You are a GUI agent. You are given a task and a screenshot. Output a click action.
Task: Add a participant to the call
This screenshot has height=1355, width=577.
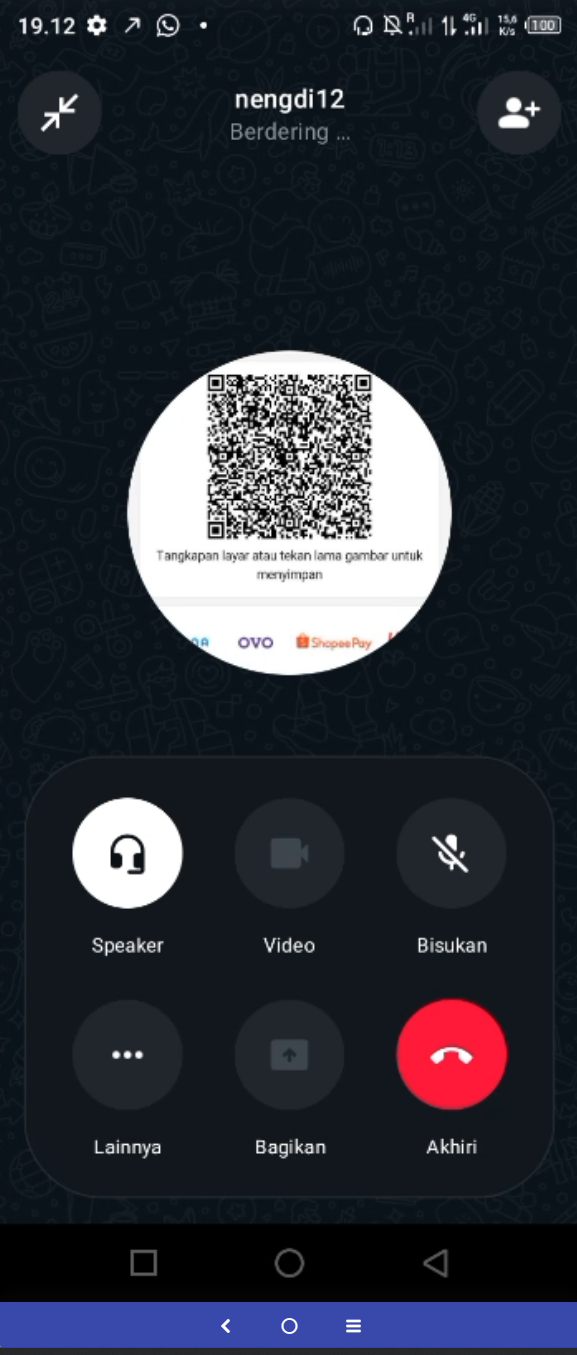(x=518, y=112)
